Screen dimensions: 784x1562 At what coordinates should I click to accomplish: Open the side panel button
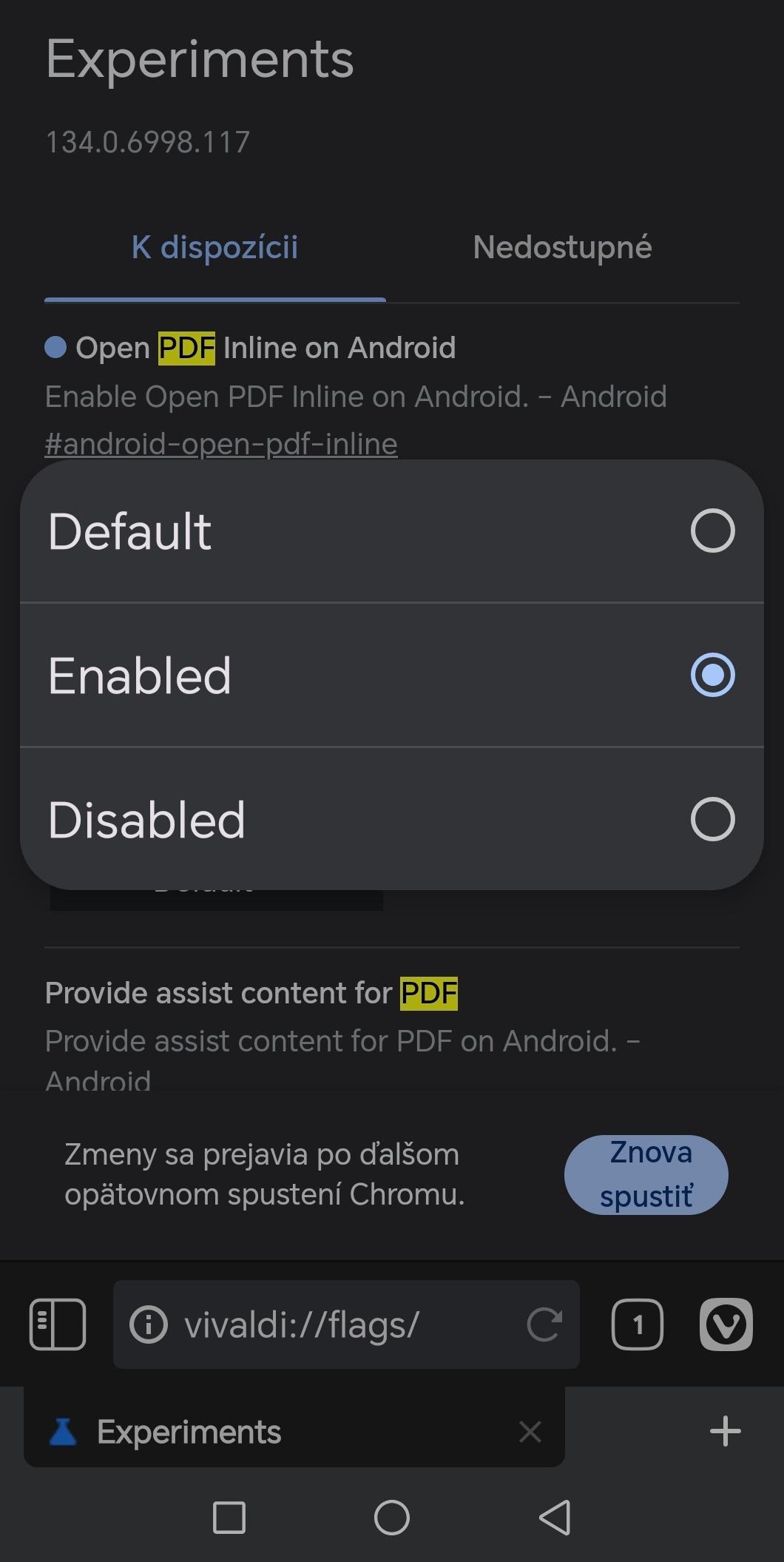tap(58, 1324)
